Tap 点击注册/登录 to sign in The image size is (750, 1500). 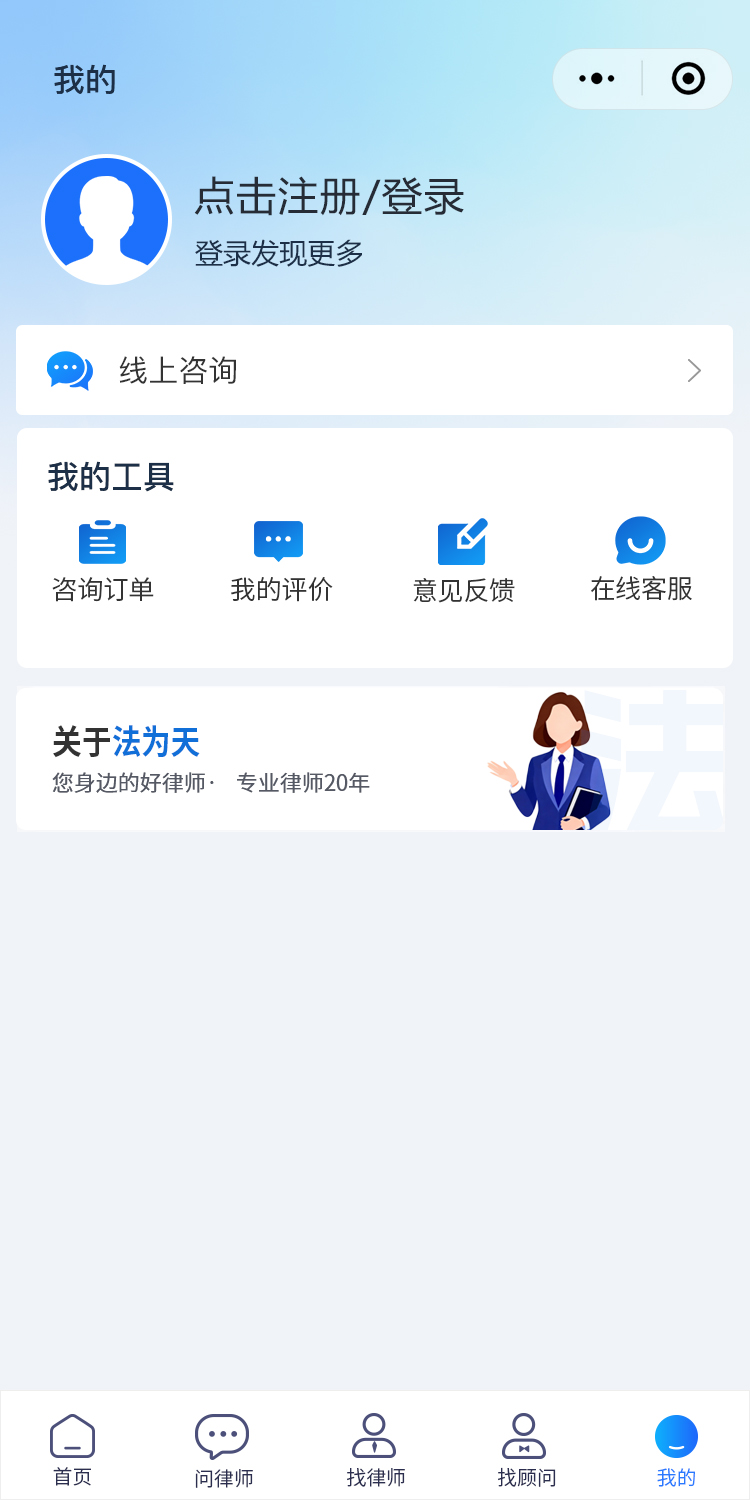click(x=329, y=197)
